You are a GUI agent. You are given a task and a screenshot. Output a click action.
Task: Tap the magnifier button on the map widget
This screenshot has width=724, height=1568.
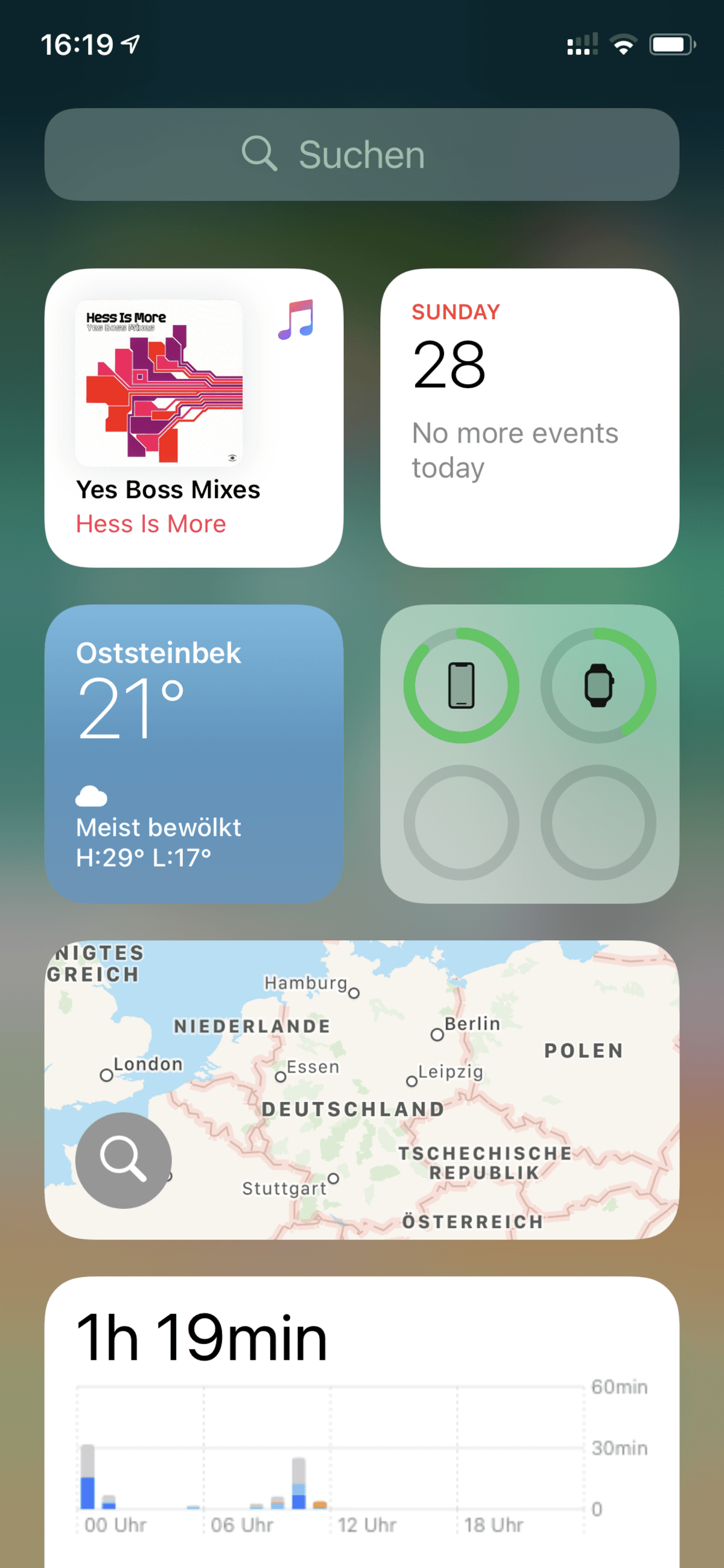coord(124,1160)
